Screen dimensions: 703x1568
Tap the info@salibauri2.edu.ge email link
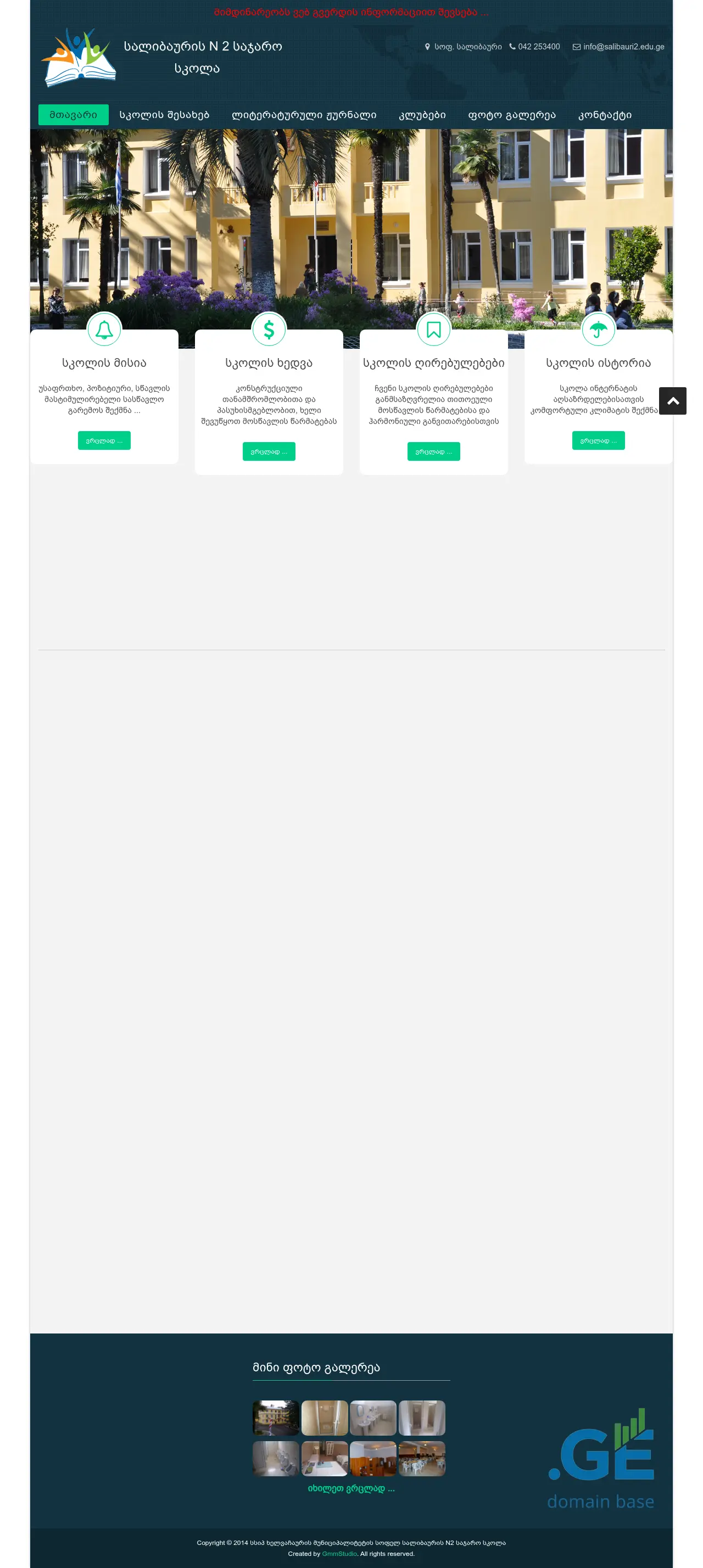click(x=623, y=47)
